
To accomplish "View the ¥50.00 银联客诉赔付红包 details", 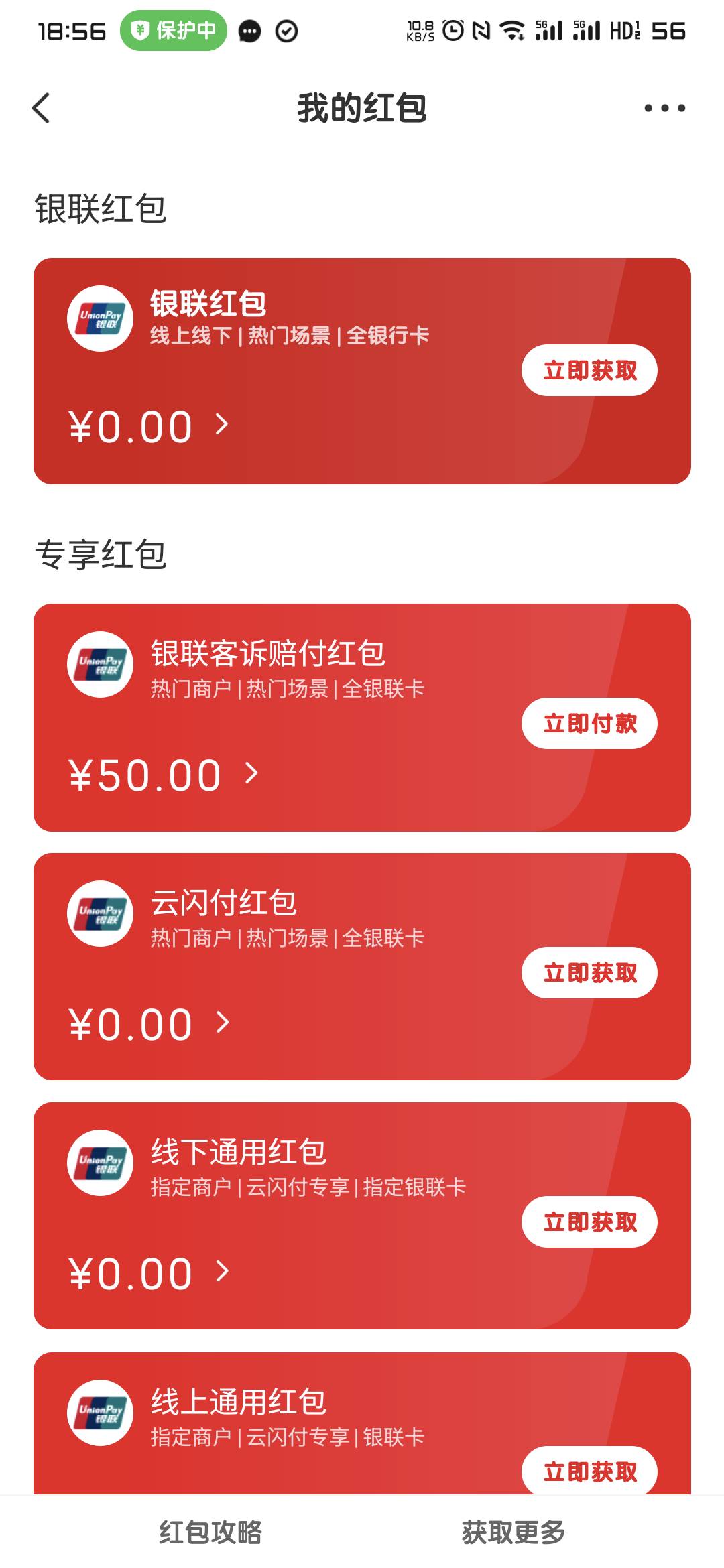I will (x=164, y=775).
